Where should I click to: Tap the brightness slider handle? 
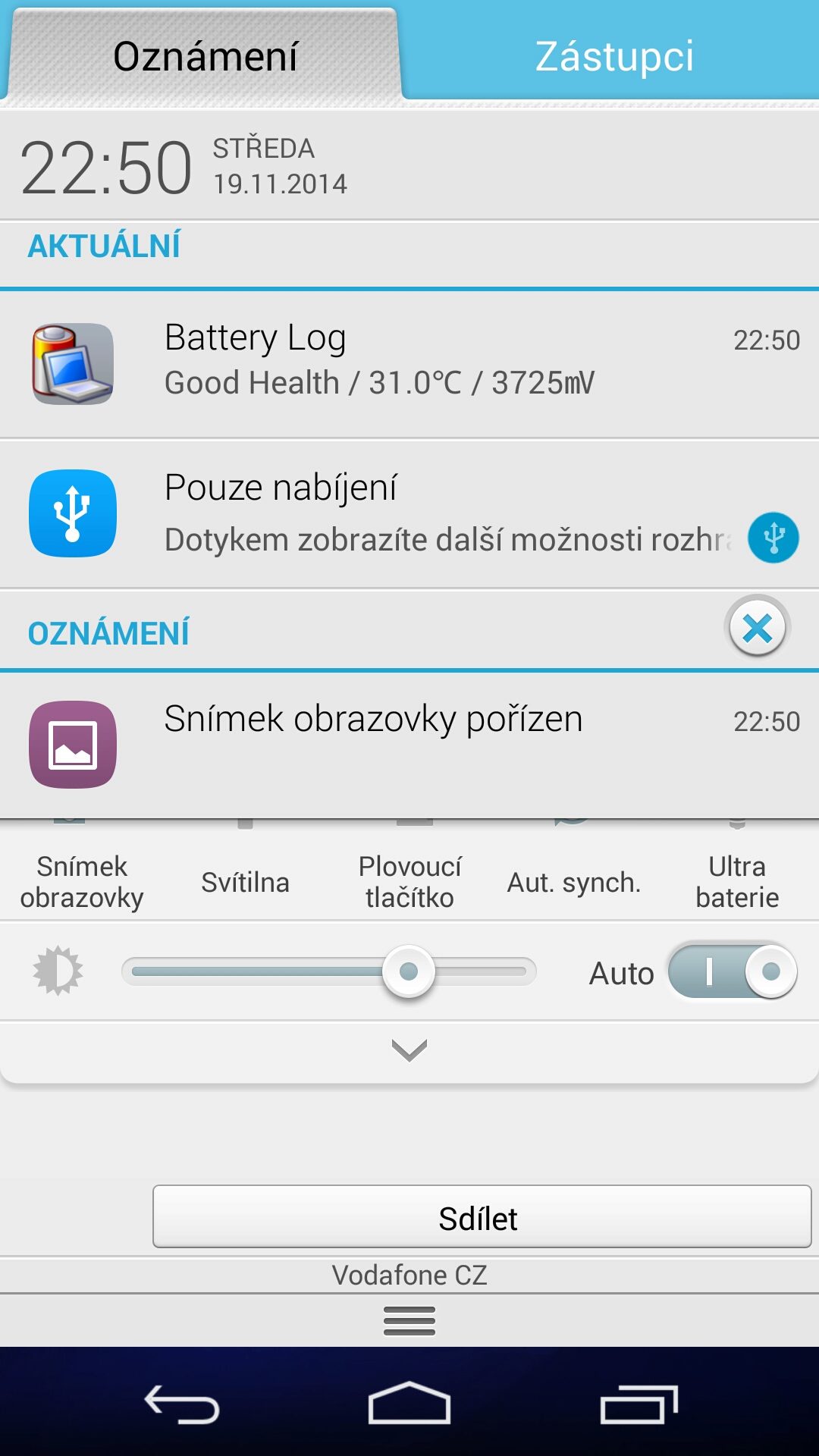click(x=409, y=971)
